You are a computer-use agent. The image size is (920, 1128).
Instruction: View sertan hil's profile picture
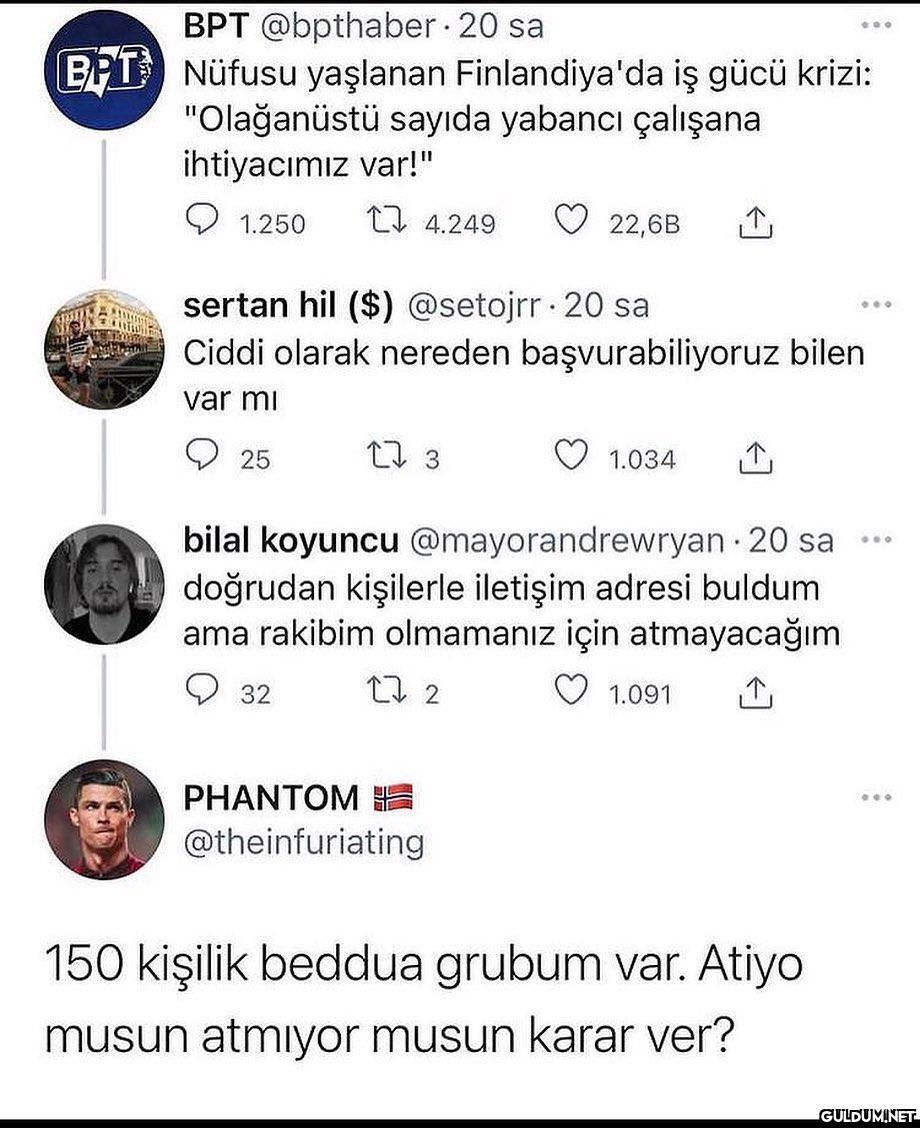pos(104,349)
